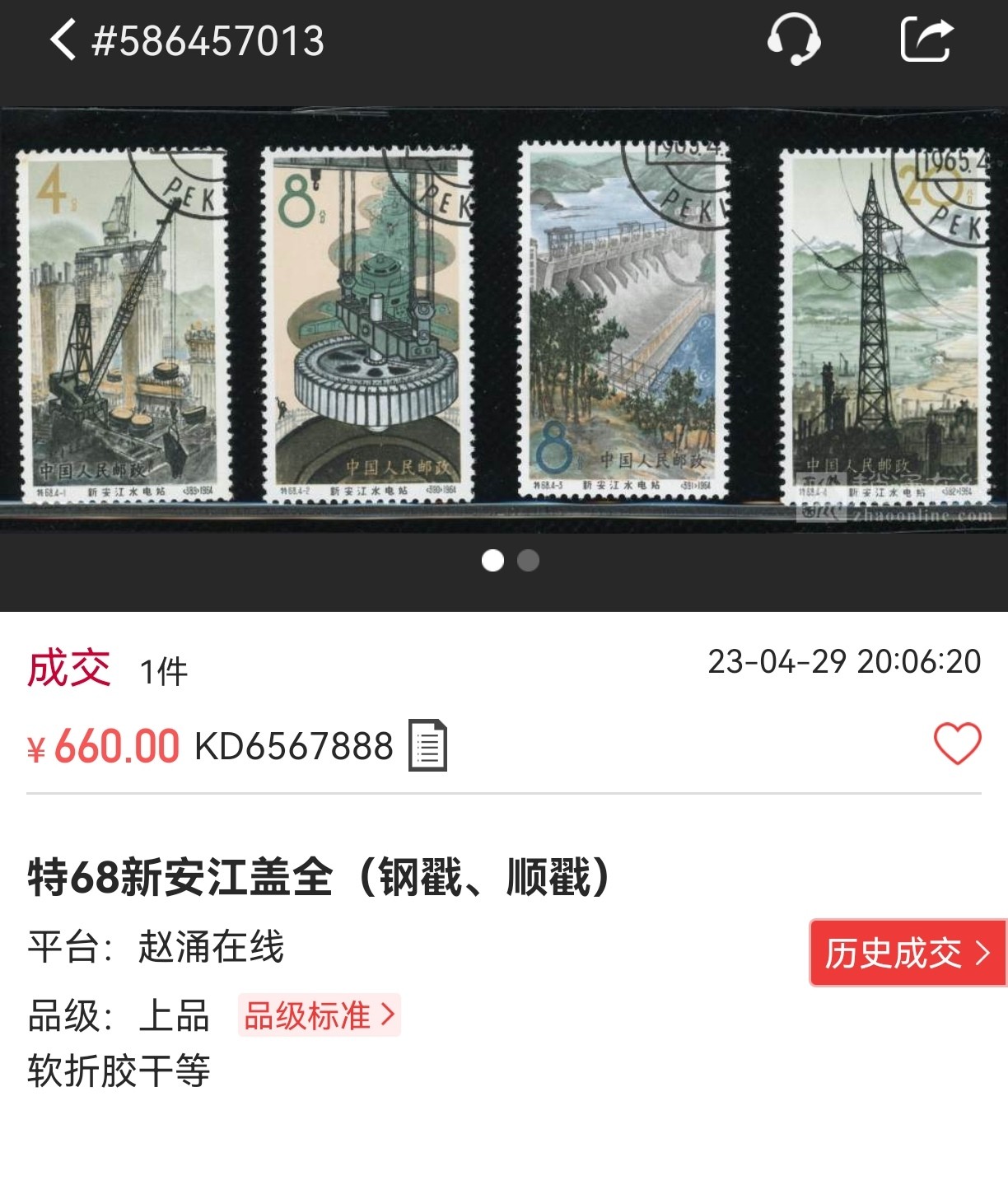The height and width of the screenshot is (1185, 1008).
Task: Favorite this lot with the heart
Action: point(957,744)
